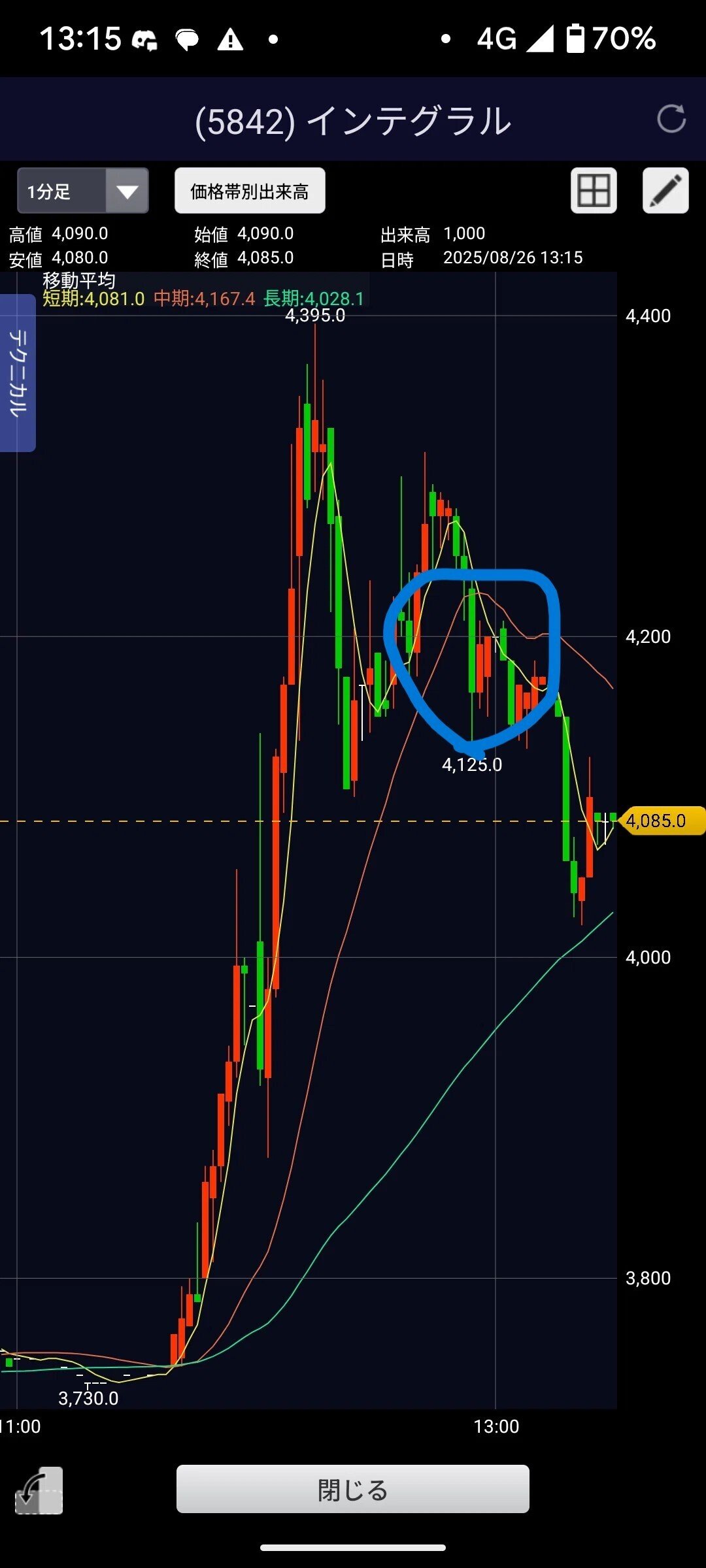Open the grid layout icon

[594, 191]
